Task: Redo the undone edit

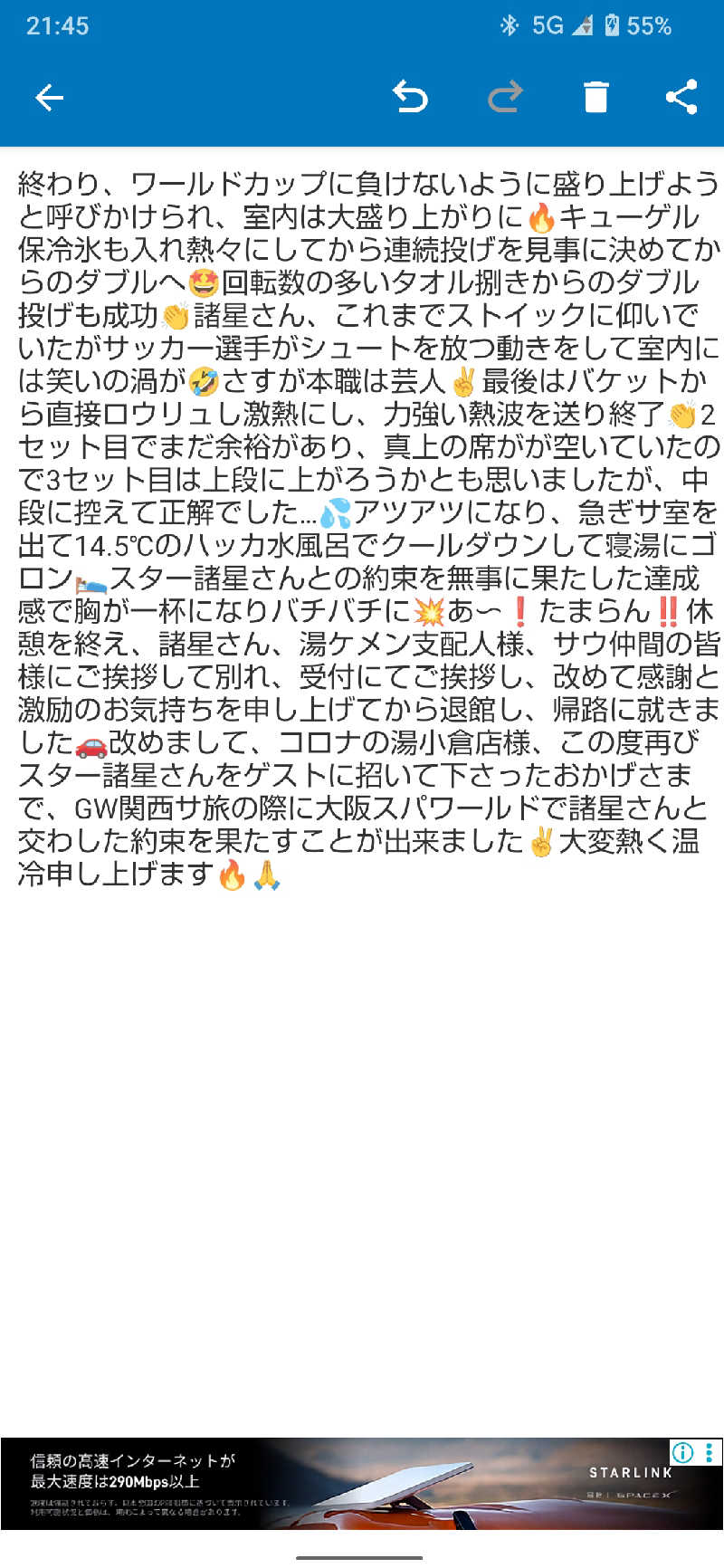Action: 505,97
